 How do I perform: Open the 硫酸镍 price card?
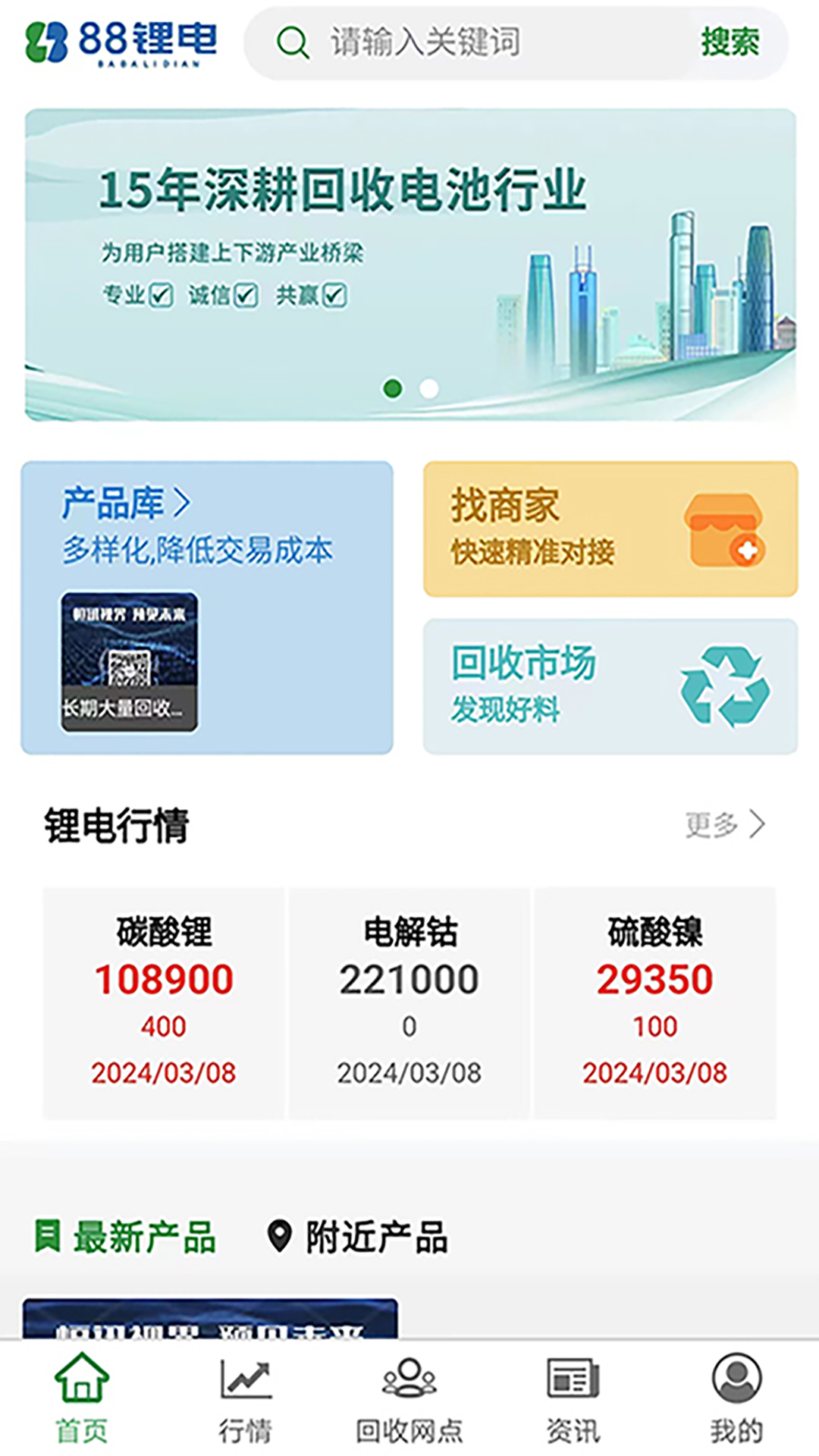click(x=655, y=1001)
